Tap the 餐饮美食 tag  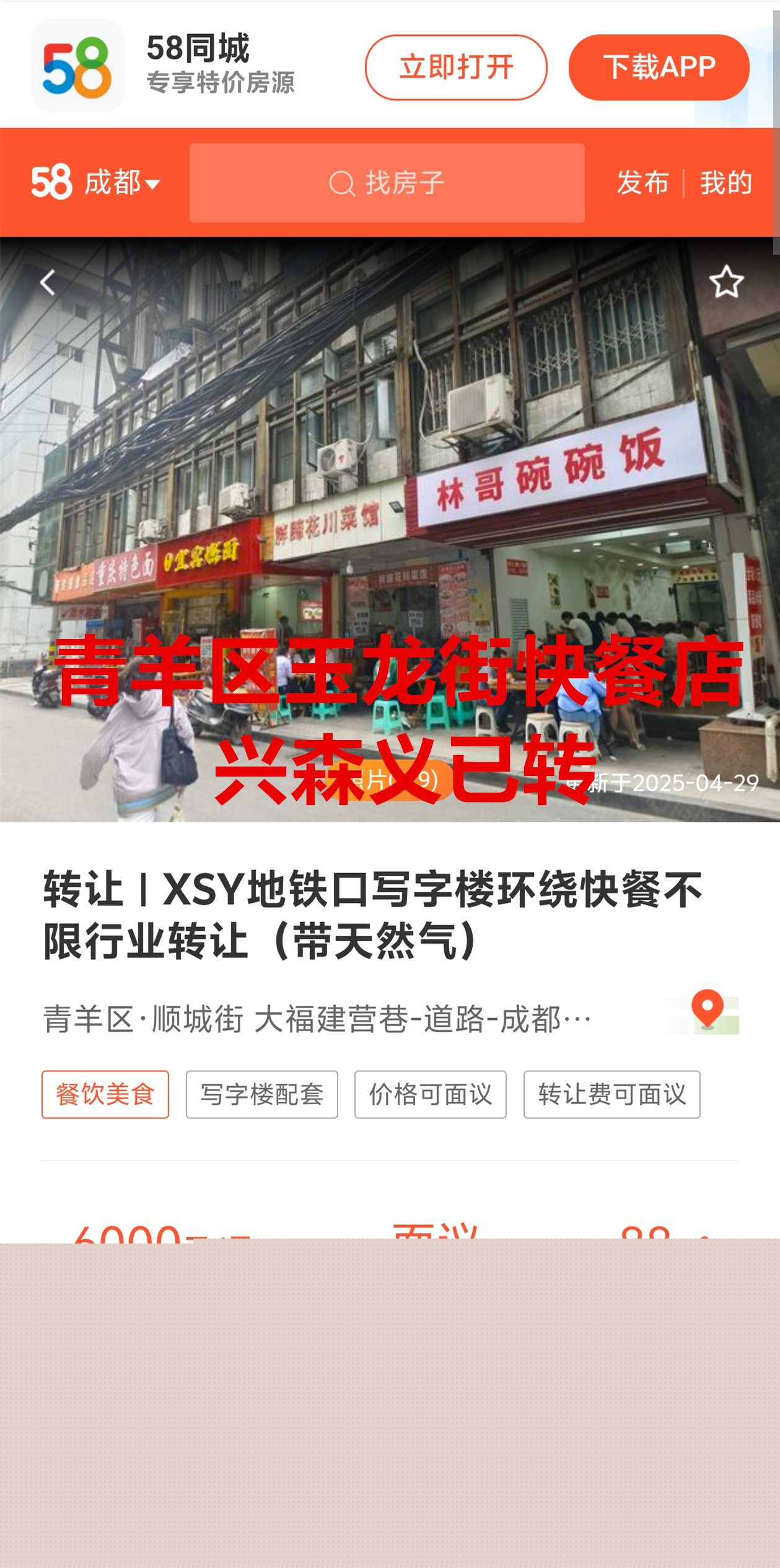click(x=105, y=1094)
